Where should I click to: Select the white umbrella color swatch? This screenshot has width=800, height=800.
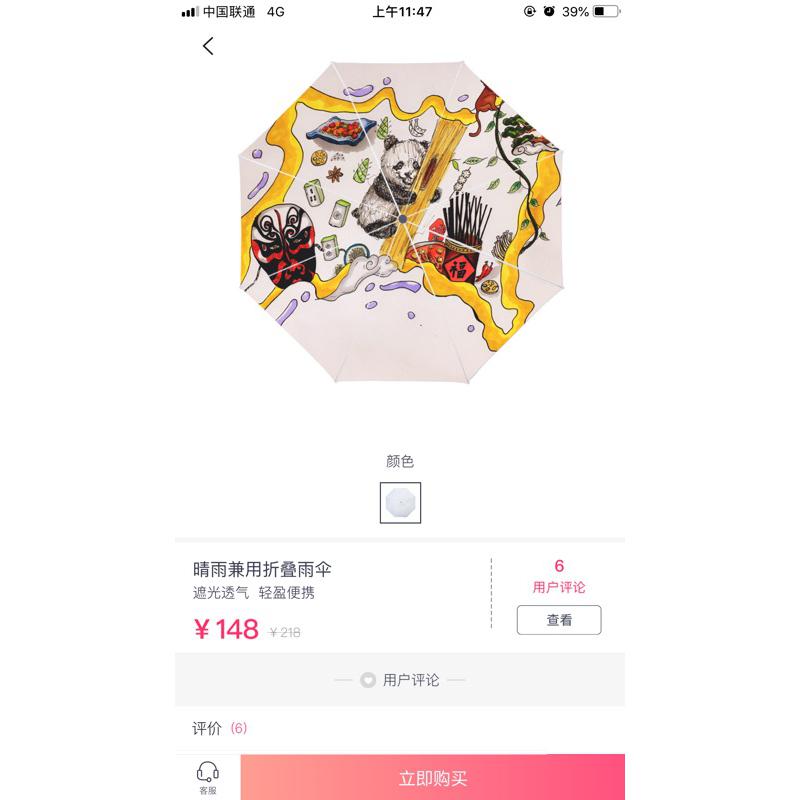[400, 503]
